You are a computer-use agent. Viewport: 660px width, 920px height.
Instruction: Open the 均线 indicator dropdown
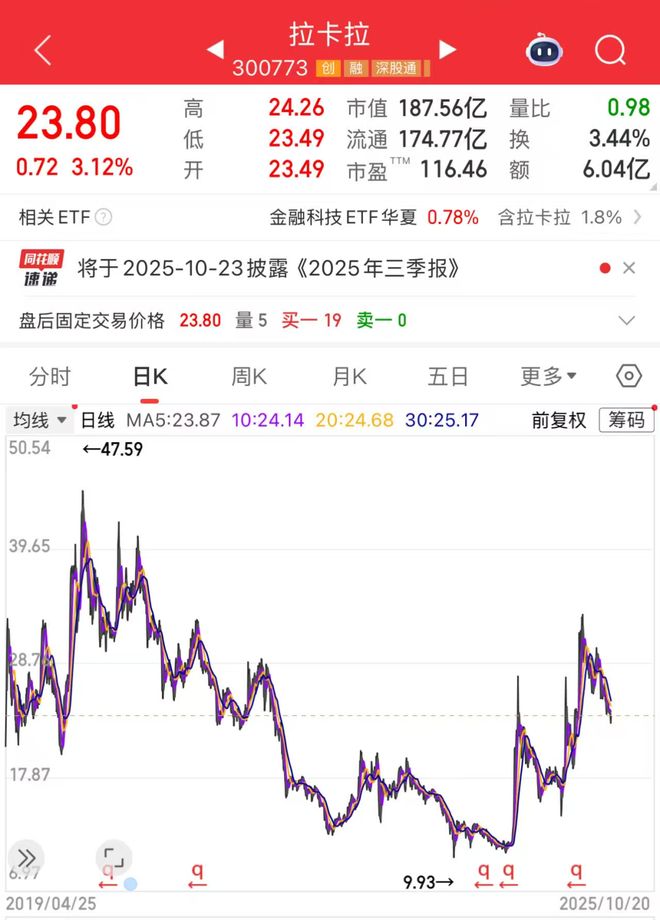point(40,421)
